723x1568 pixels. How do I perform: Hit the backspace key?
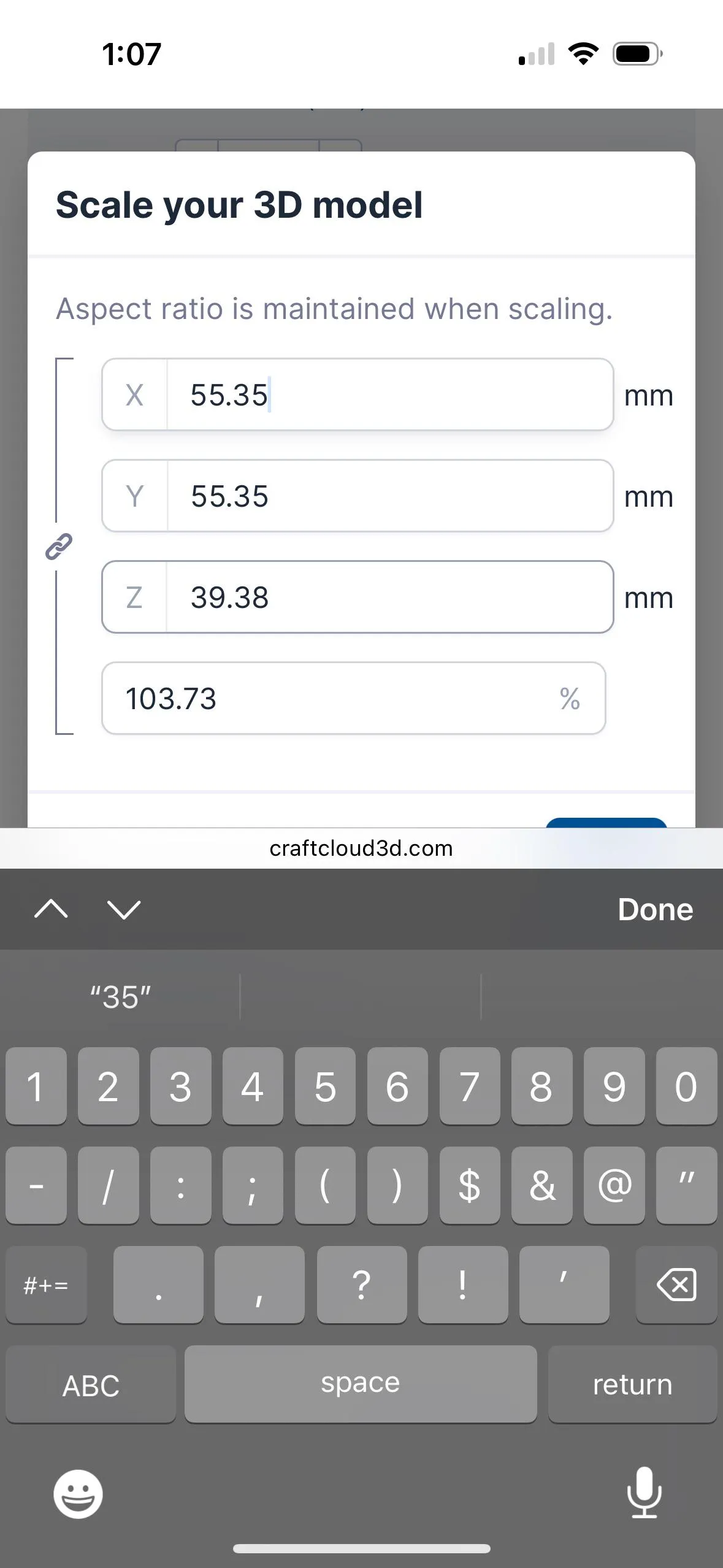click(676, 1284)
